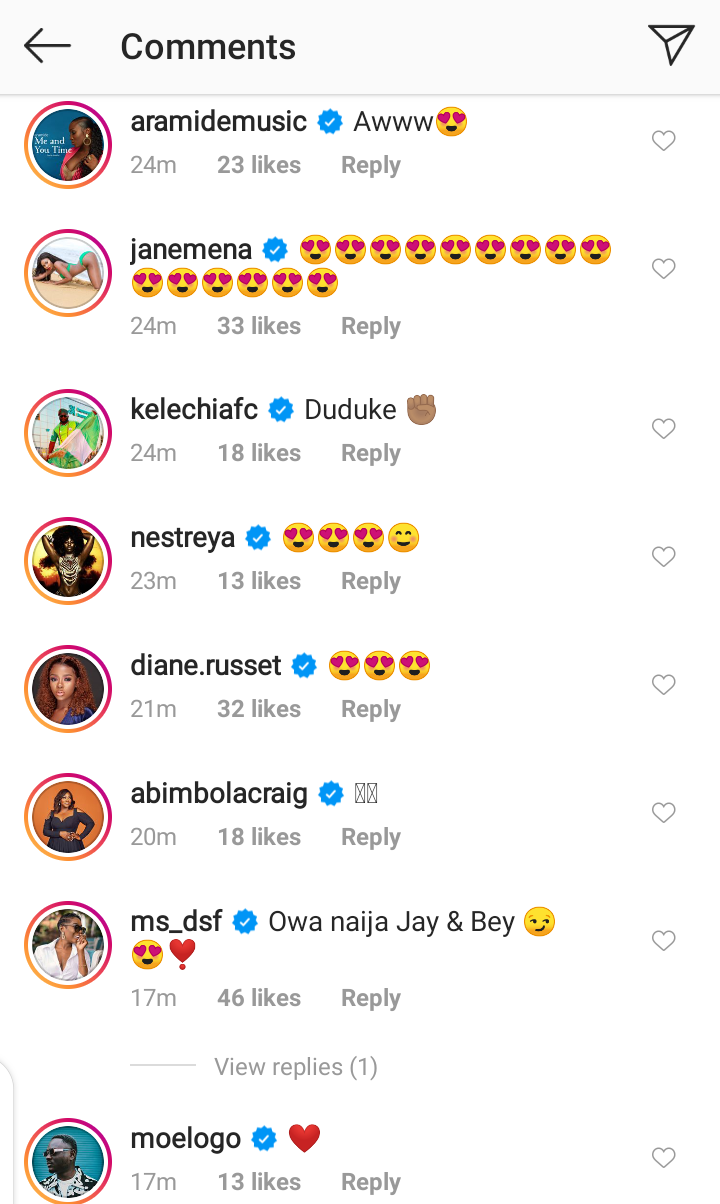Like diane.russet's comment
720x1204 pixels.
663,685
